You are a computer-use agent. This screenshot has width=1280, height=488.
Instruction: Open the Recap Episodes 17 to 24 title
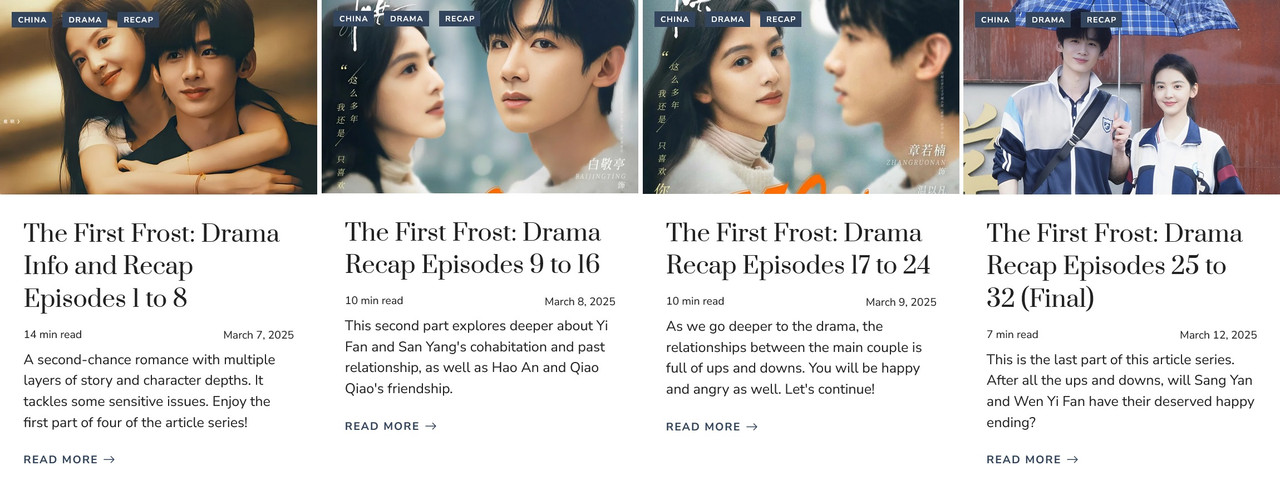click(797, 249)
